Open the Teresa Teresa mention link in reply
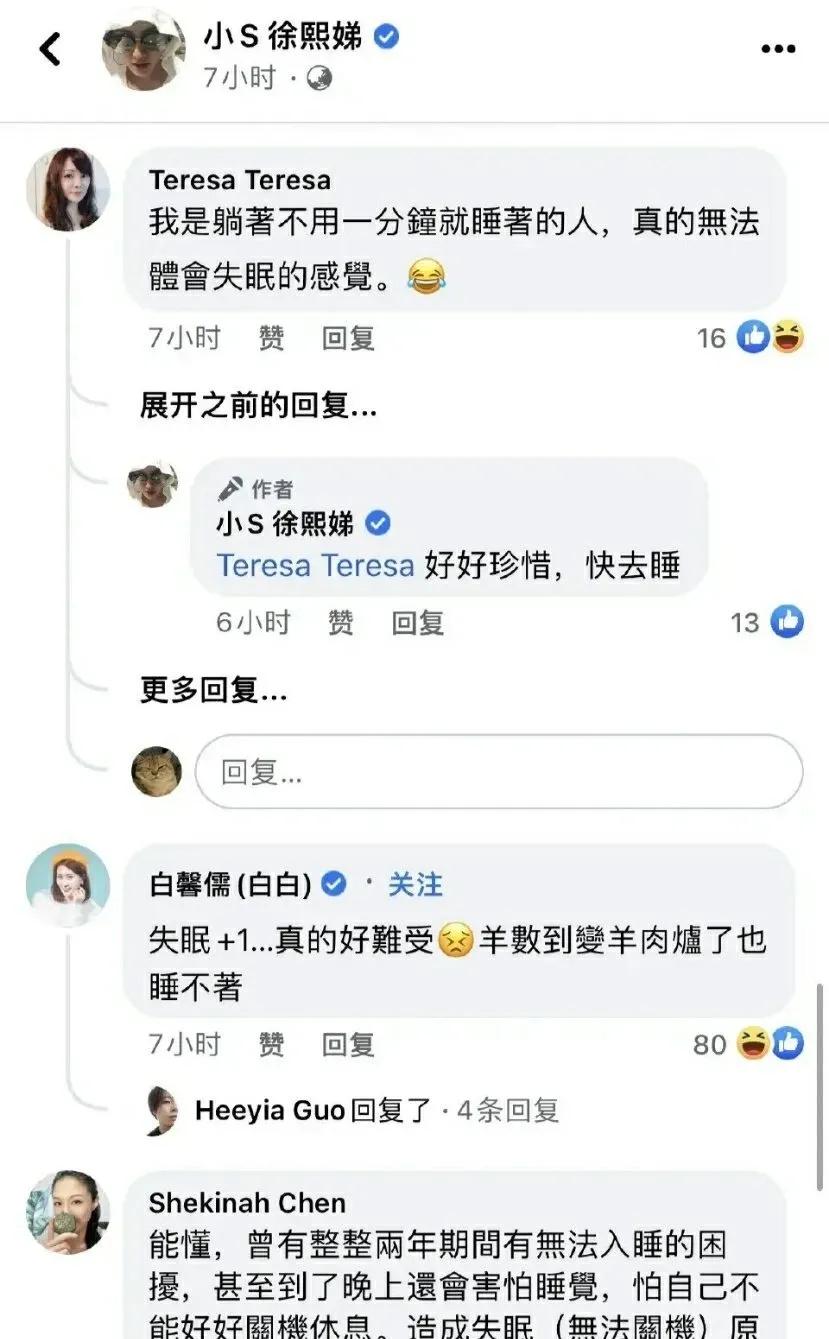 (315, 565)
